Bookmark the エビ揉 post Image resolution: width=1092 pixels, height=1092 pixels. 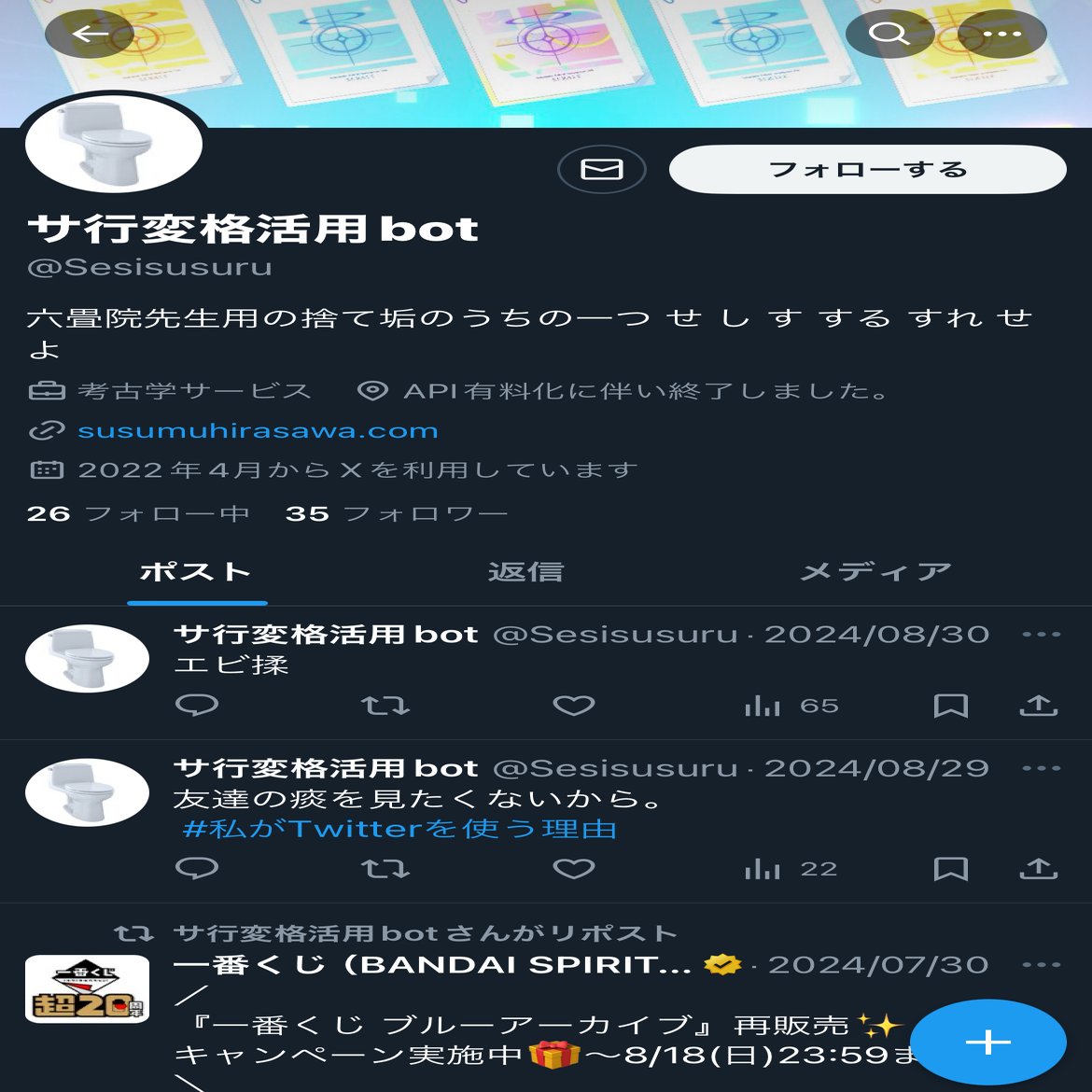(x=950, y=706)
